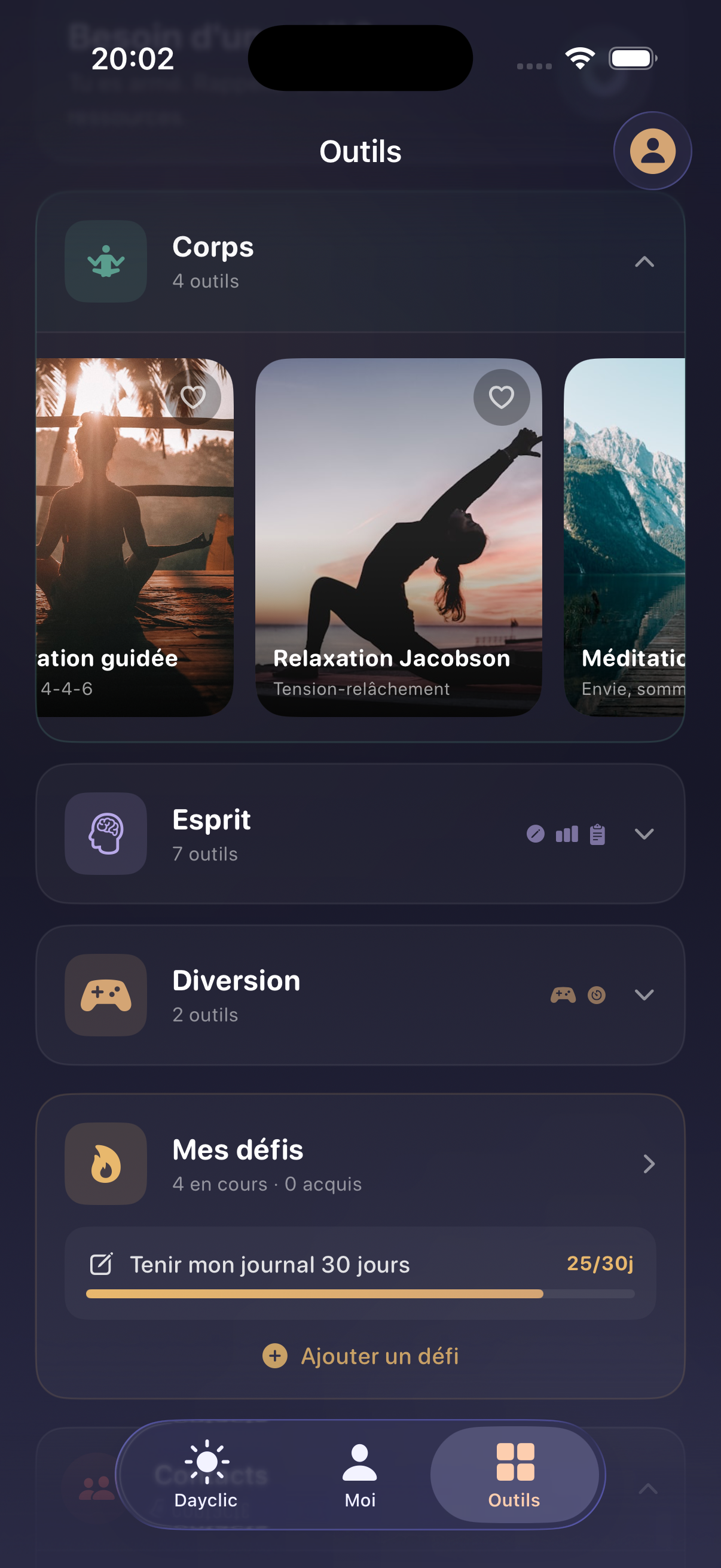Screen dimensions: 721x1568
Task: Expand the Esprit section
Action: [646, 834]
